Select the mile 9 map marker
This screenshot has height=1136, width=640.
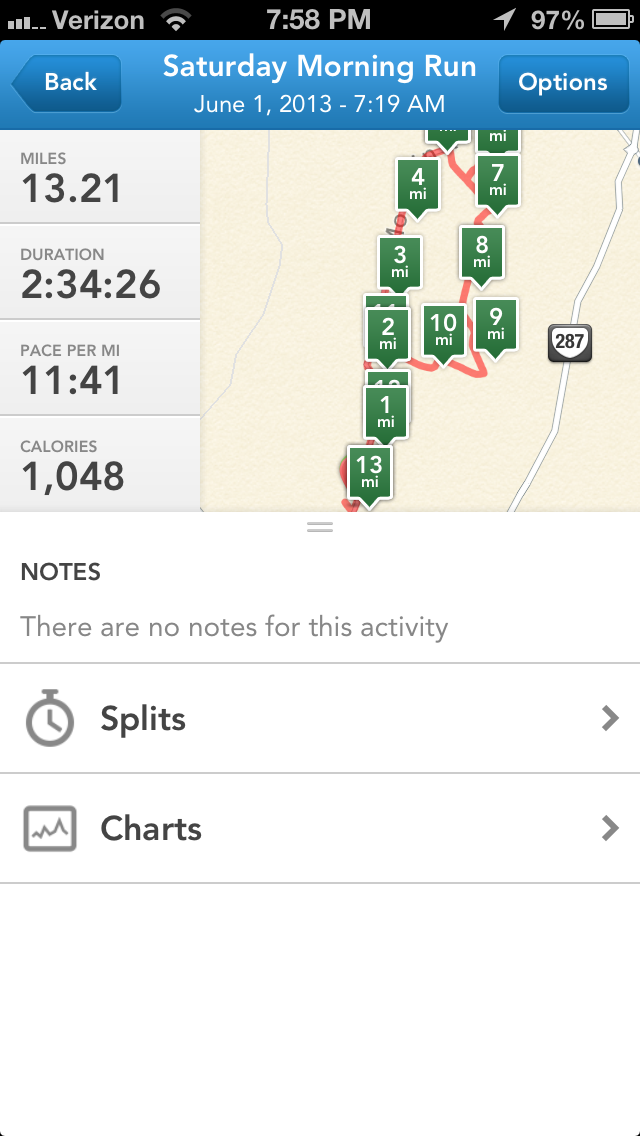point(496,324)
